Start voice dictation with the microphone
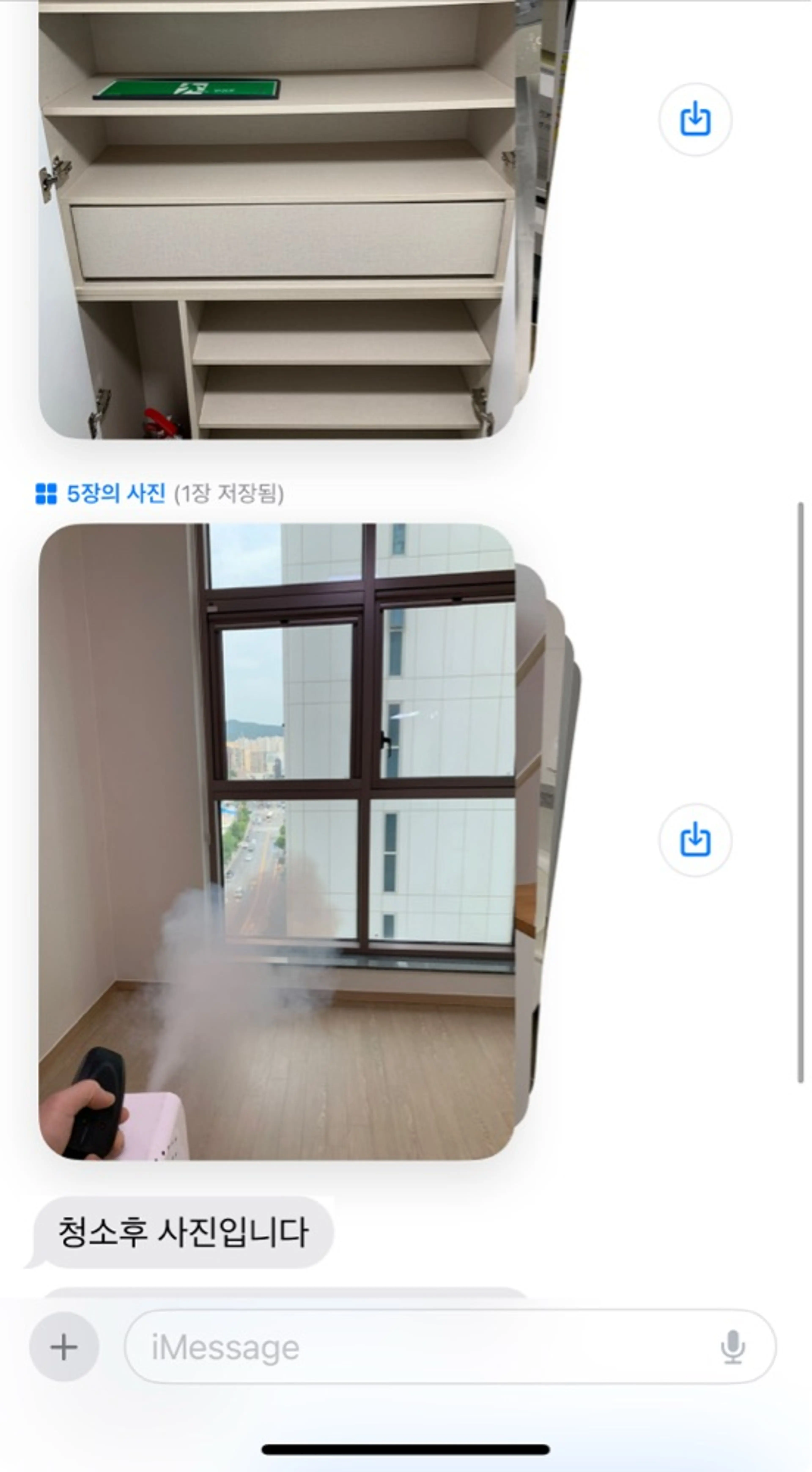The image size is (812, 1472). click(x=733, y=1347)
